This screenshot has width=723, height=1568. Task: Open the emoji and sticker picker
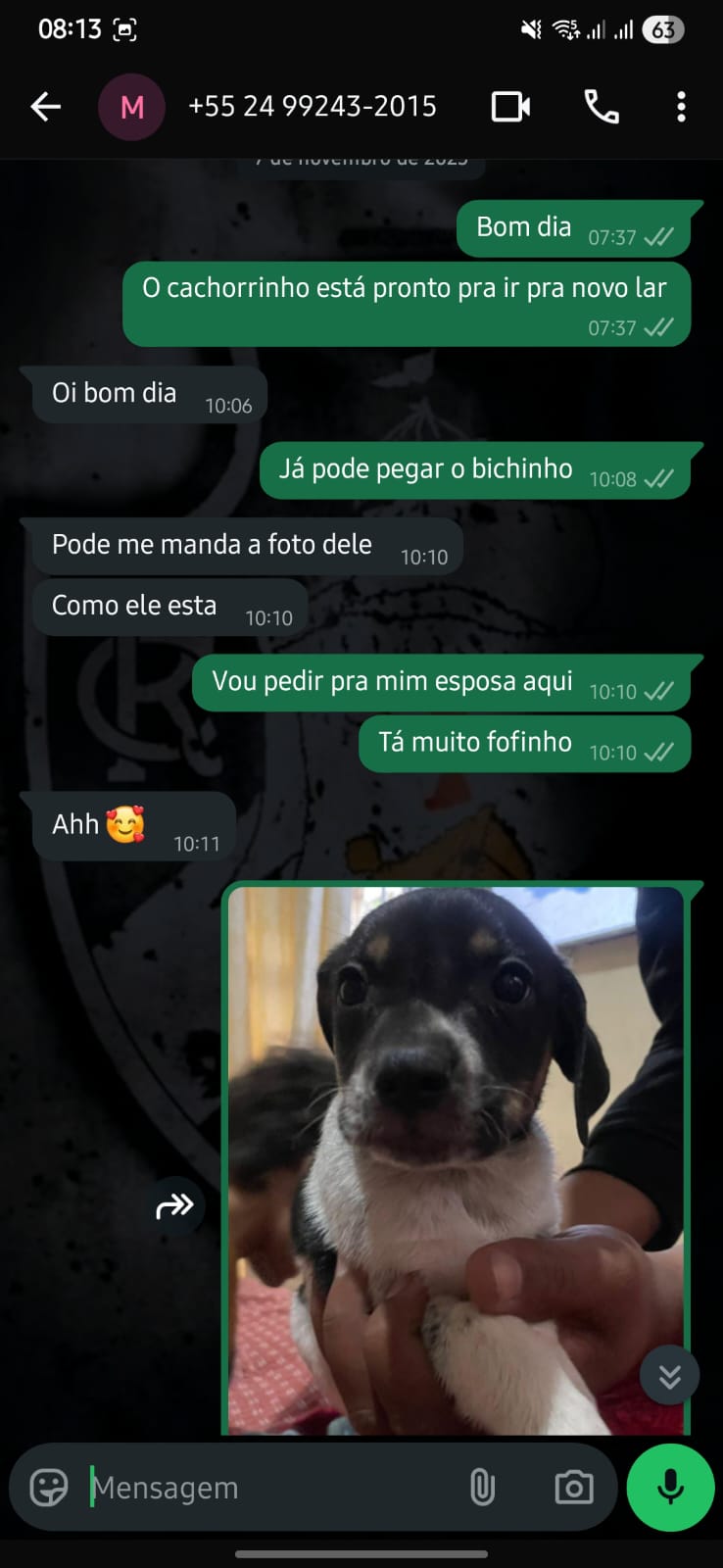pyautogui.click(x=48, y=1488)
